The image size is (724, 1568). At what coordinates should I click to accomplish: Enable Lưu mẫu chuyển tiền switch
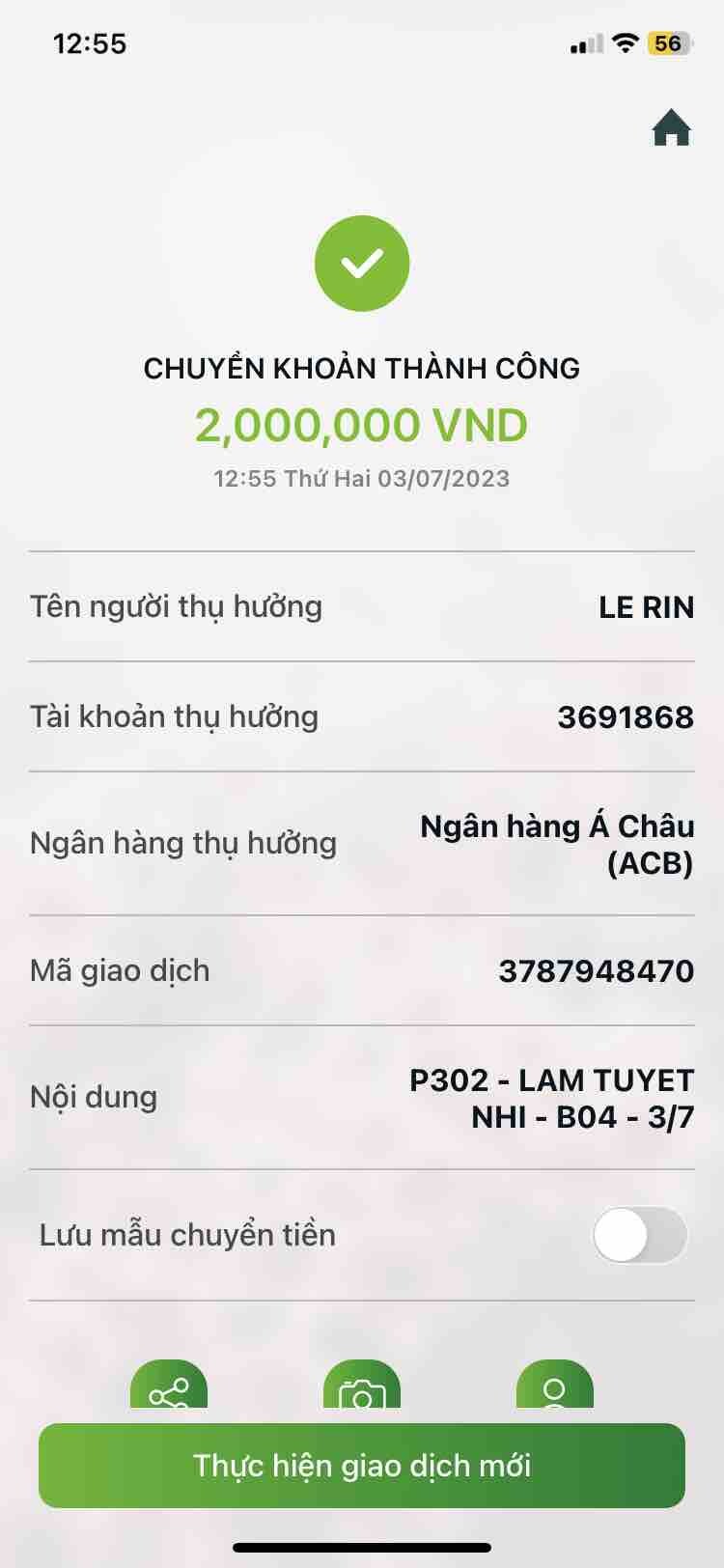(639, 1235)
